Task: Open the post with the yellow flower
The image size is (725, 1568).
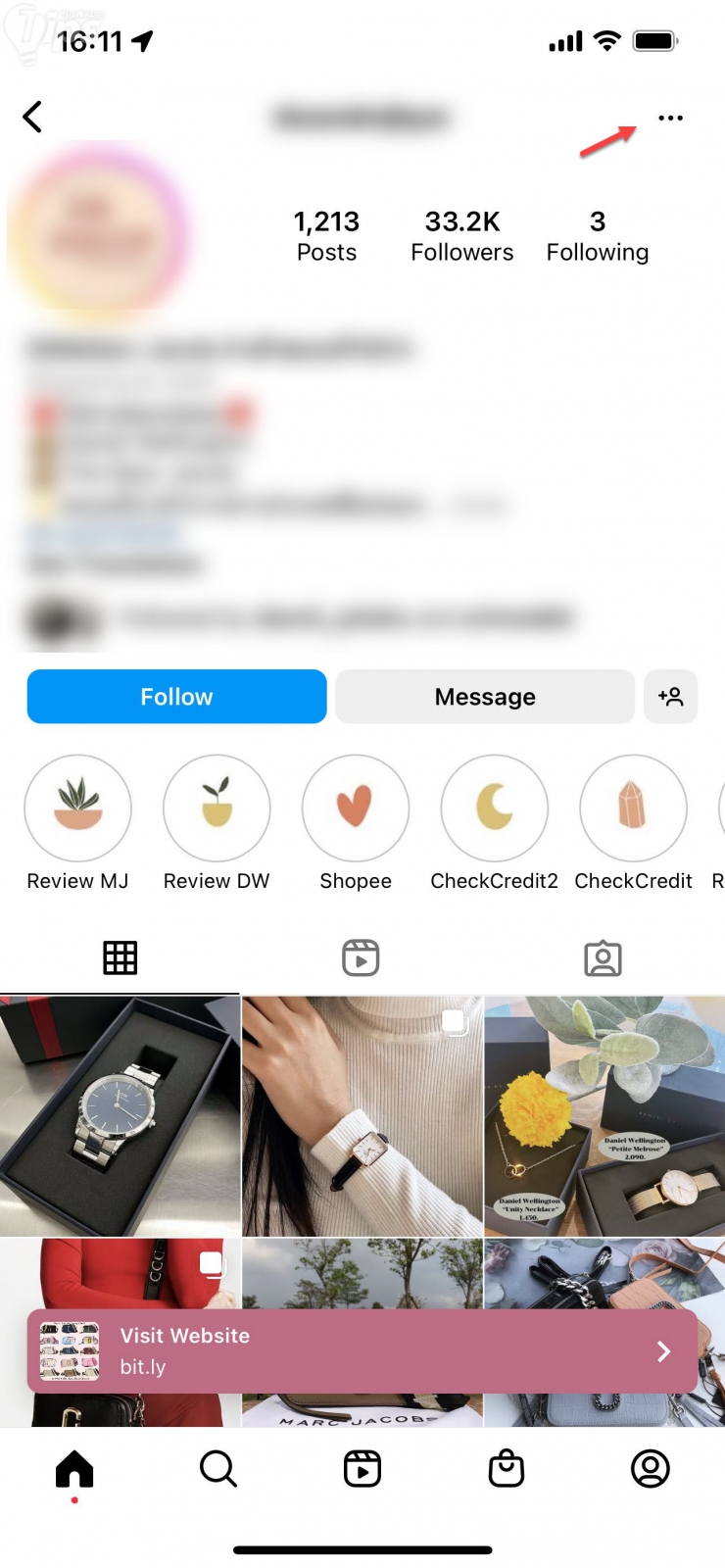Action: pyautogui.click(x=604, y=1116)
